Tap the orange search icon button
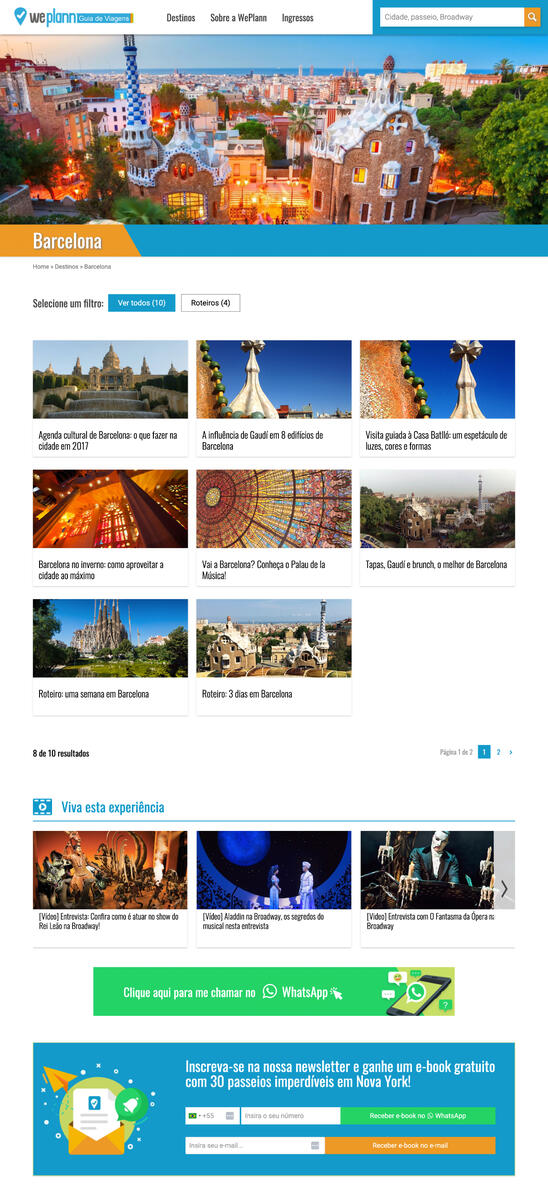This screenshot has height=1189, width=548. pos(532,17)
